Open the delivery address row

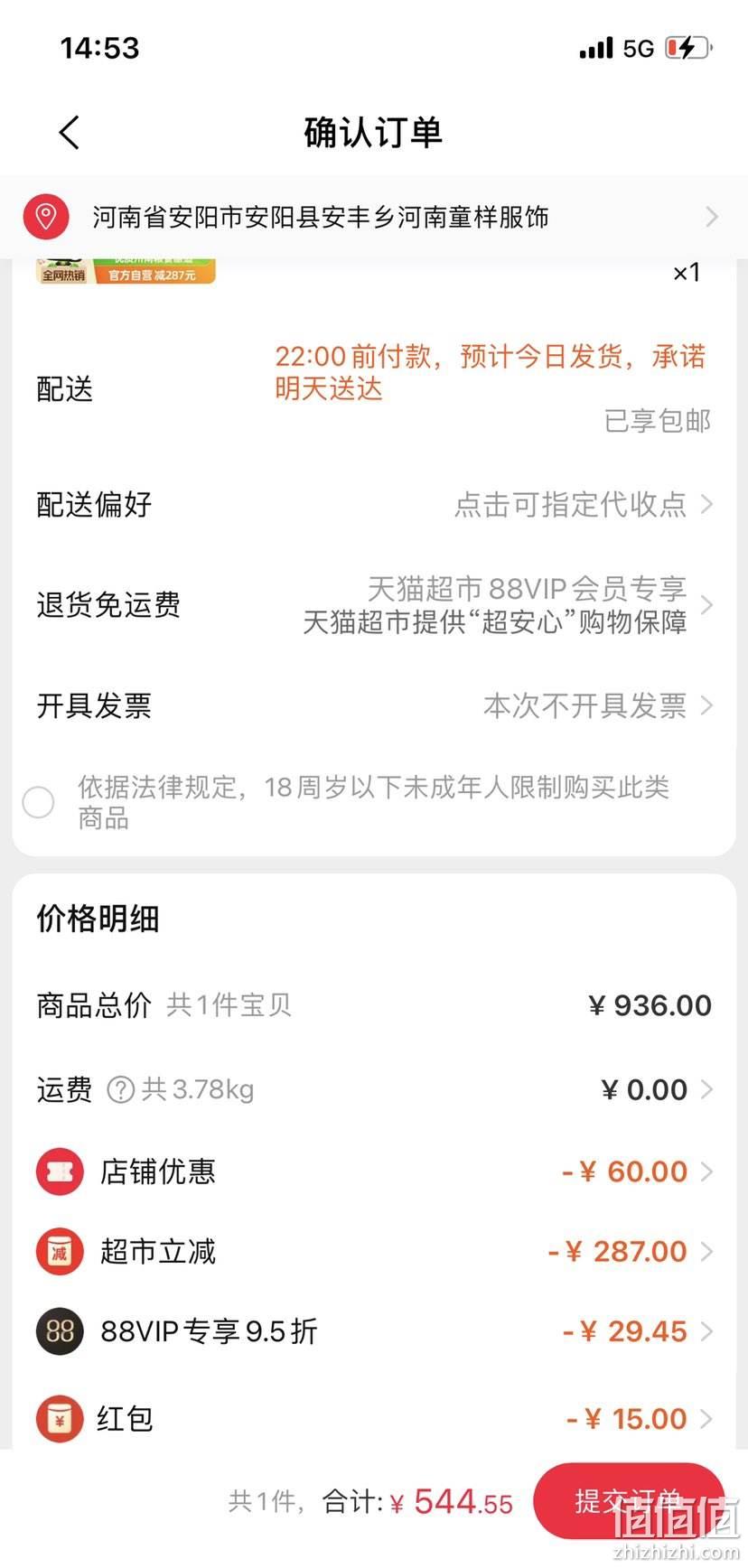point(374,217)
